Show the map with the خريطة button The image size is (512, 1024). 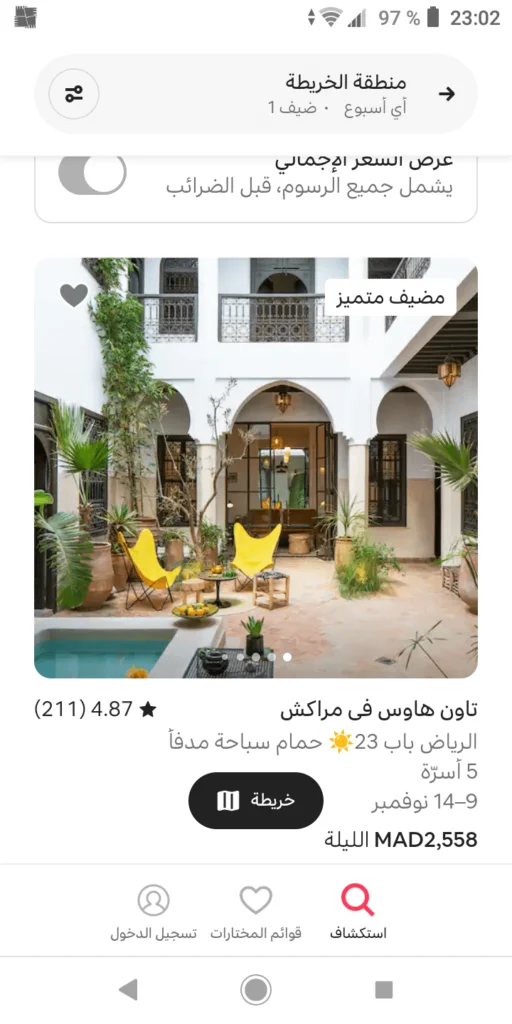pyautogui.click(x=256, y=801)
